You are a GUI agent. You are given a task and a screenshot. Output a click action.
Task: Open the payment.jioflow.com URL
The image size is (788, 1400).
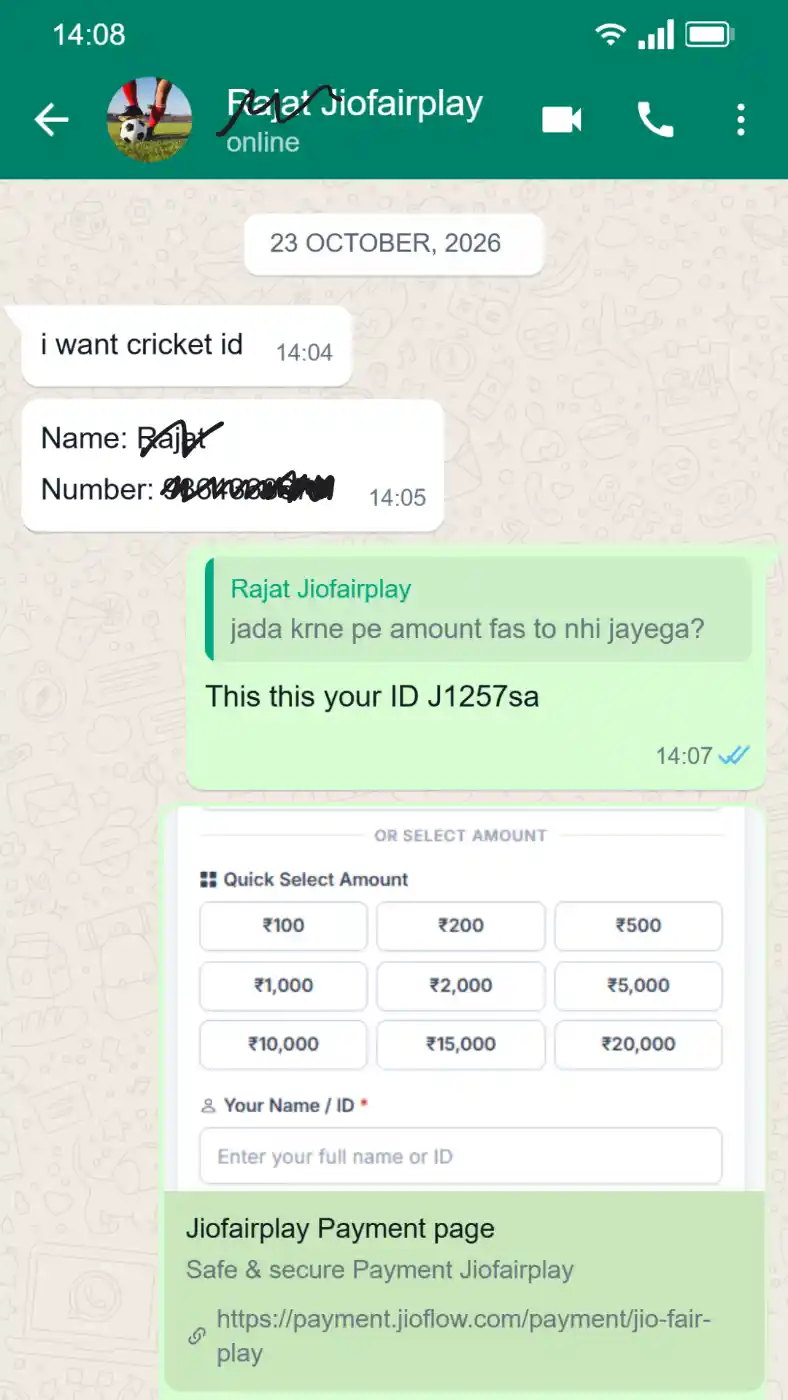click(463, 1336)
